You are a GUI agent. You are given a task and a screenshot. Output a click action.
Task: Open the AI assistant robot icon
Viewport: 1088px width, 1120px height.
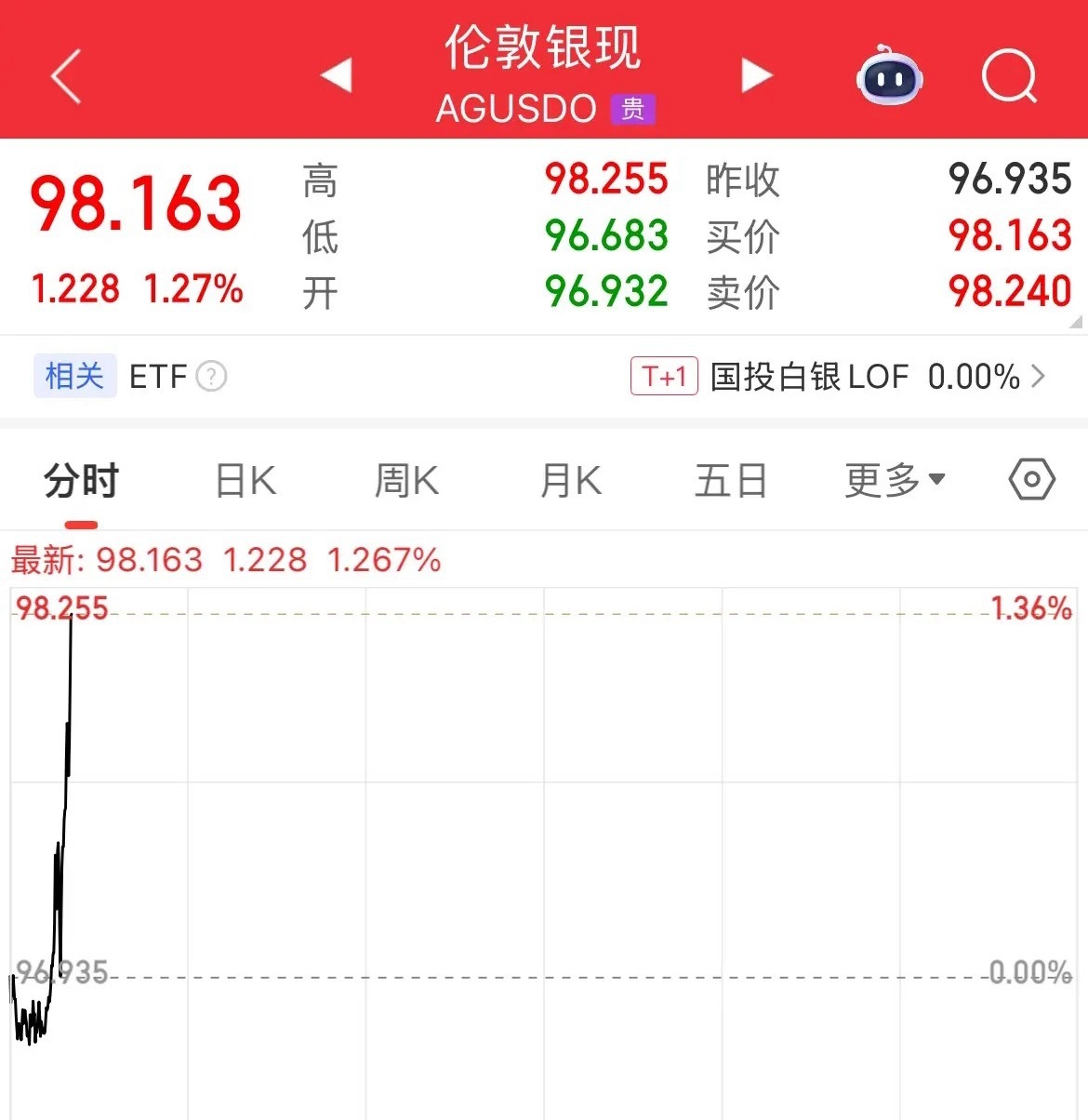click(x=889, y=79)
